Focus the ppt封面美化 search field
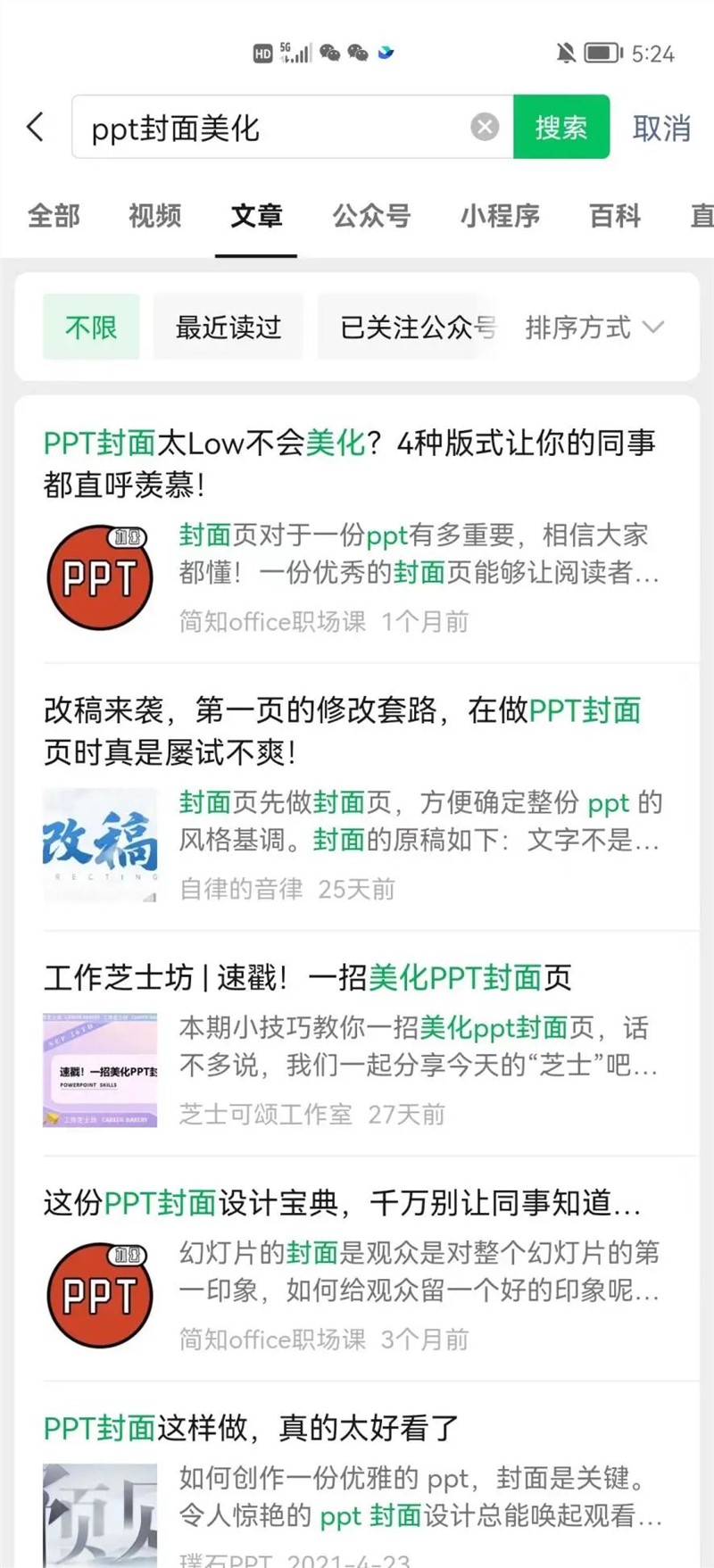Screen dimensions: 714x1568 tap(268, 128)
